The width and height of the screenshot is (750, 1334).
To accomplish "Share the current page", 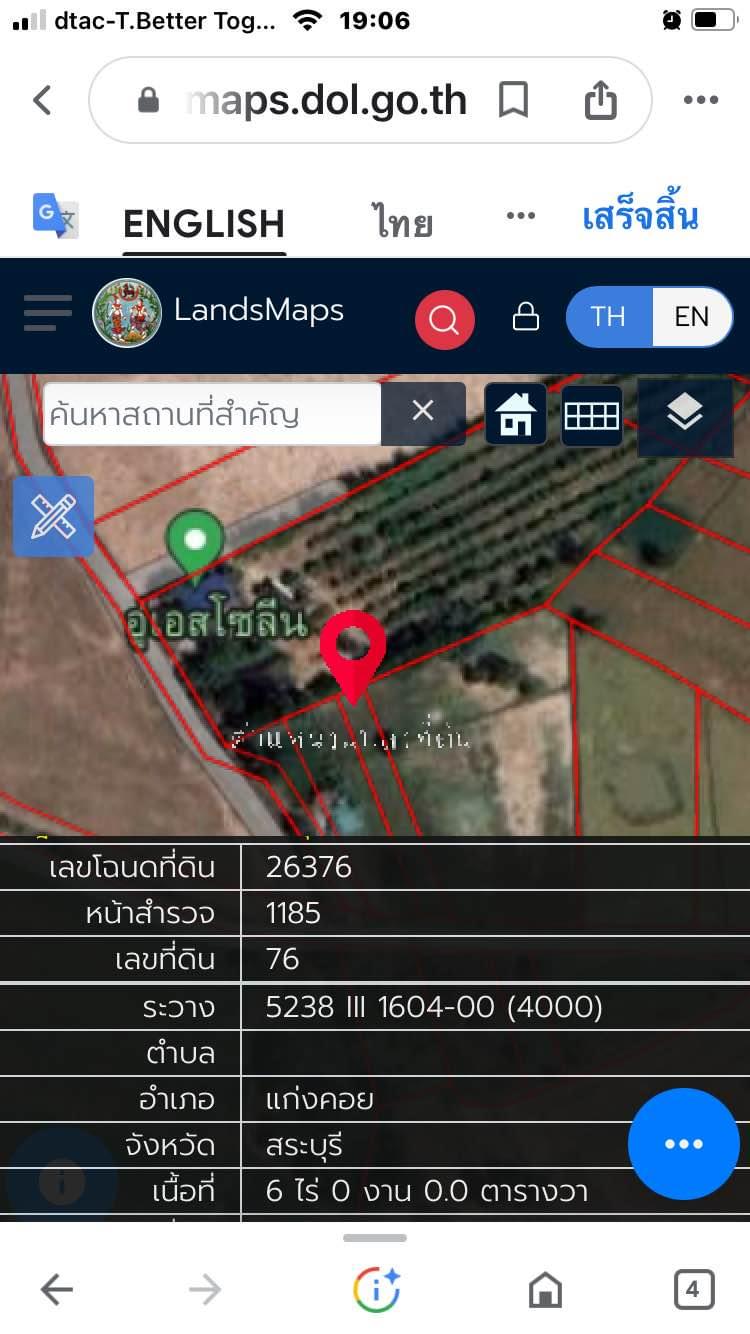I will [600, 99].
